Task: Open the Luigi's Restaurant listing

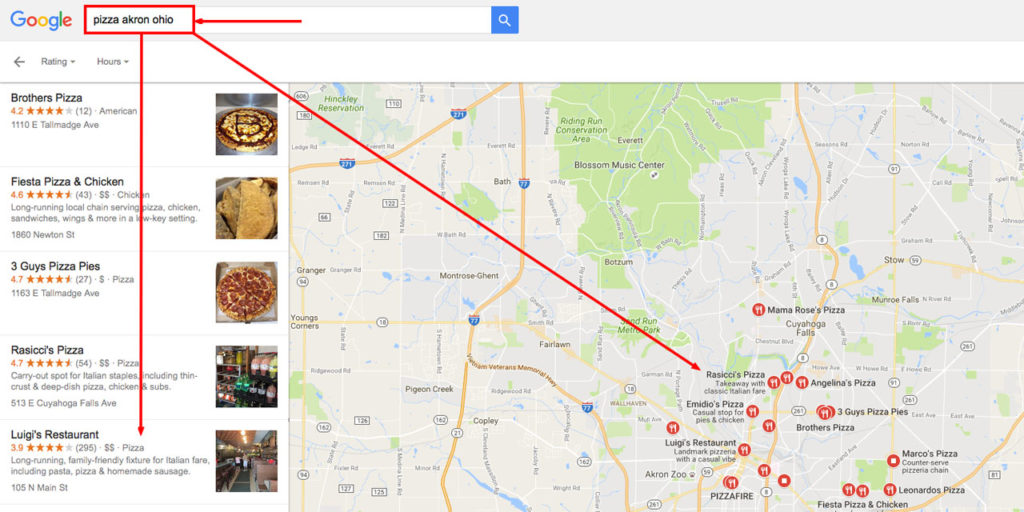Action: pos(55,434)
